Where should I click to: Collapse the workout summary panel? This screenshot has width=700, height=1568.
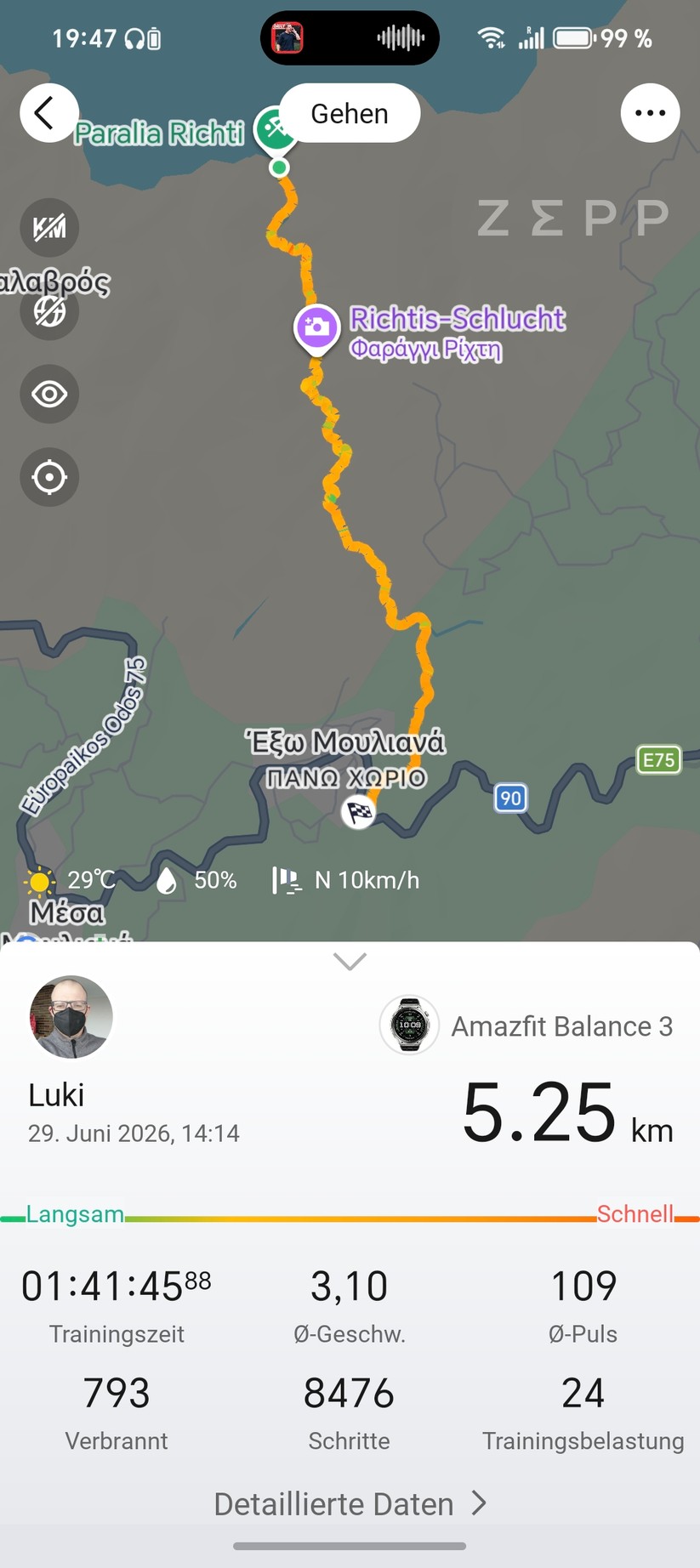[x=350, y=962]
